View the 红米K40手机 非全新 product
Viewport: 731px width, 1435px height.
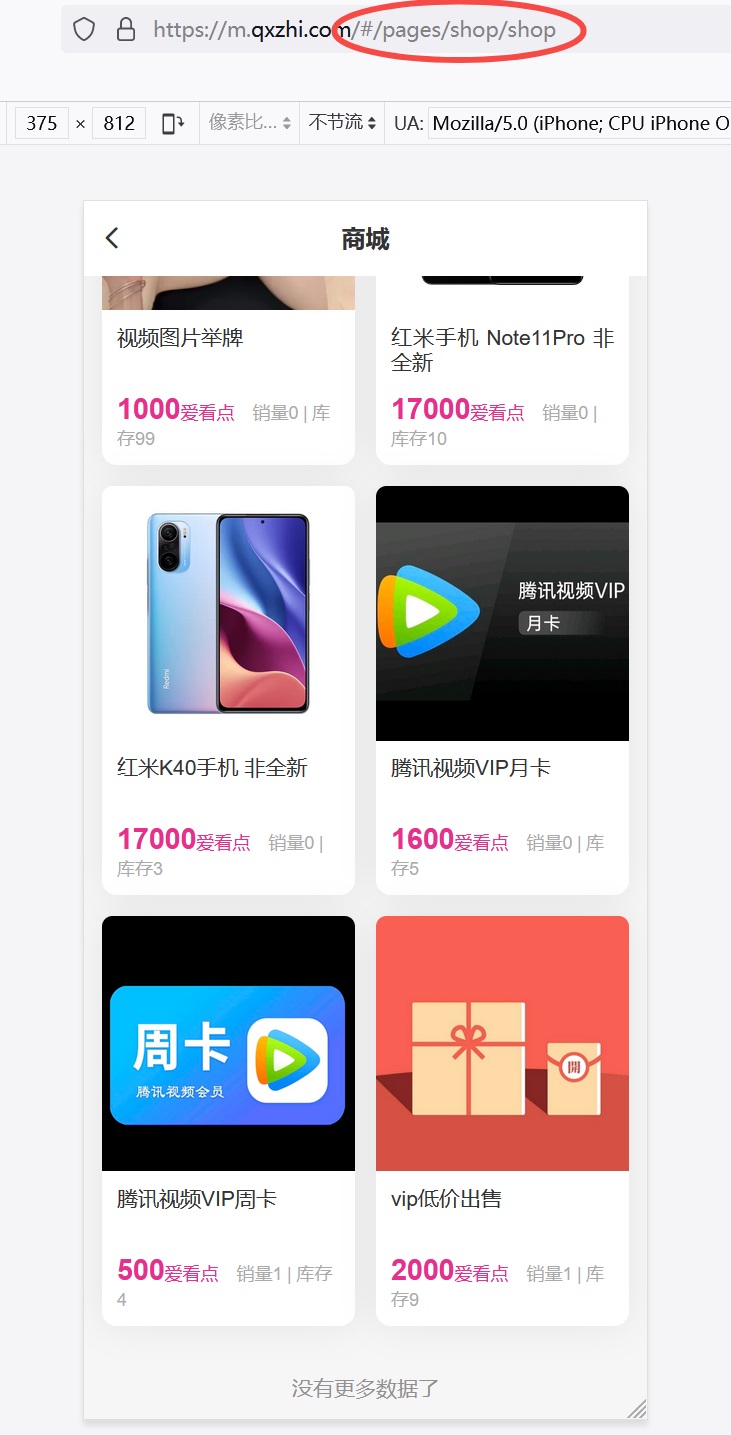[228, 690]
